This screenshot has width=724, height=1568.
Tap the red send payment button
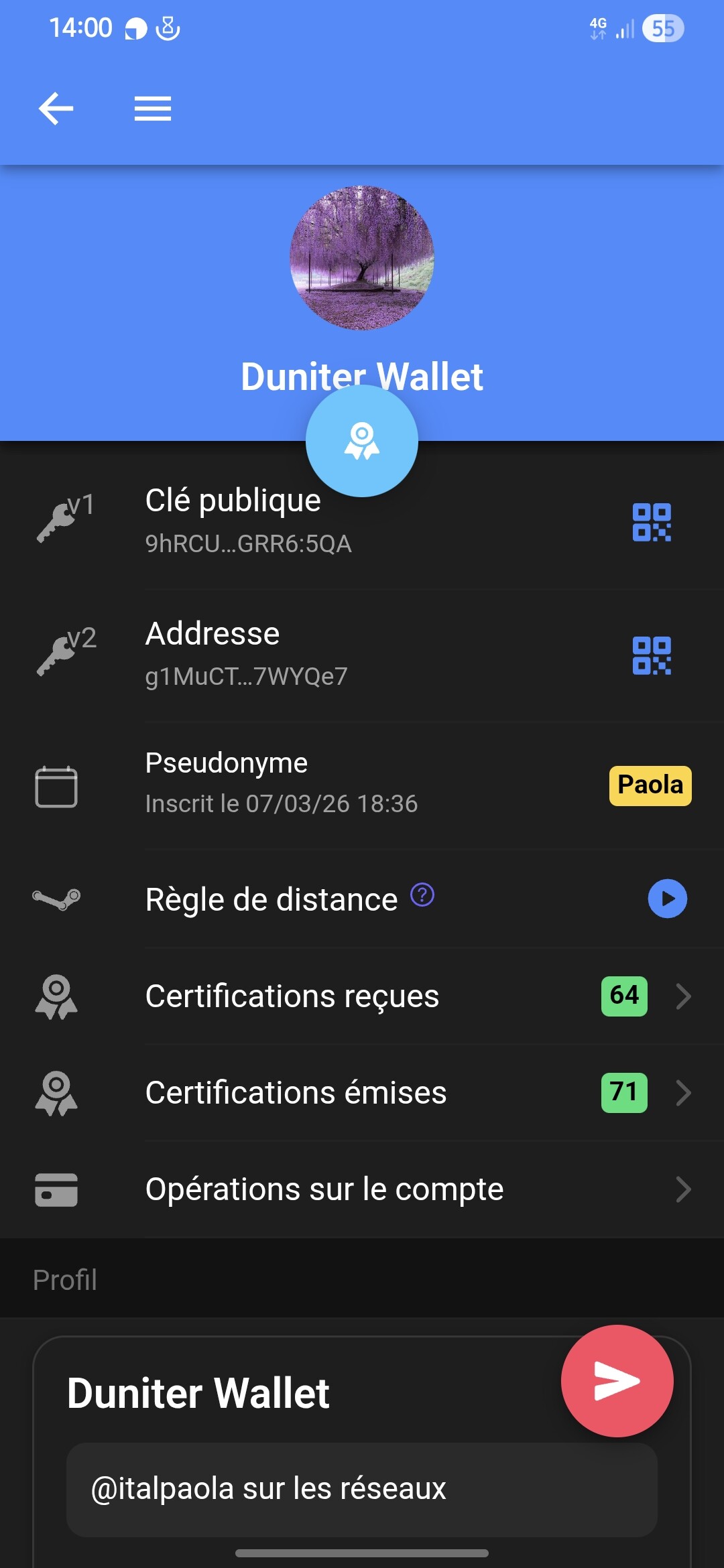(617, 1381)
